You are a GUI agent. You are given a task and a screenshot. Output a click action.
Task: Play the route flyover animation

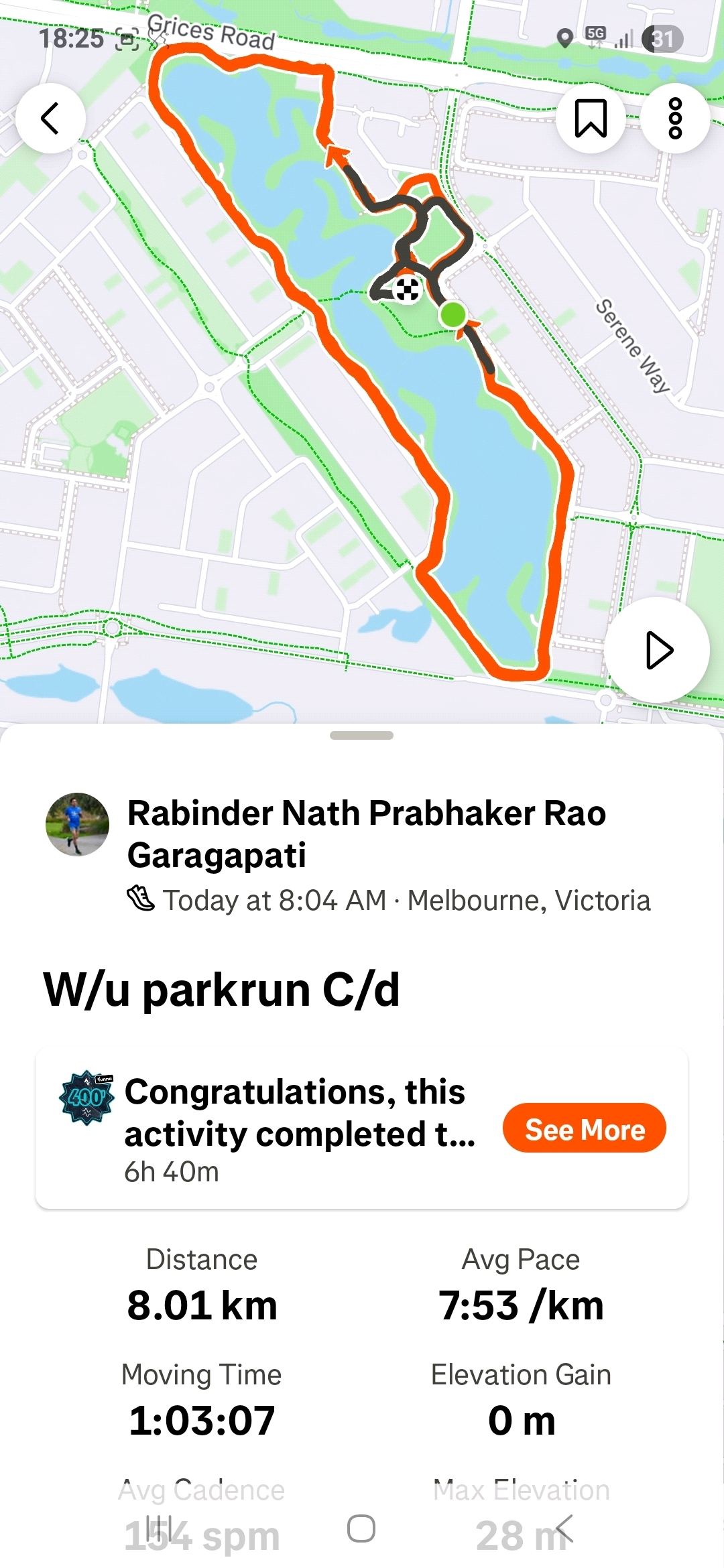(658, 650)
